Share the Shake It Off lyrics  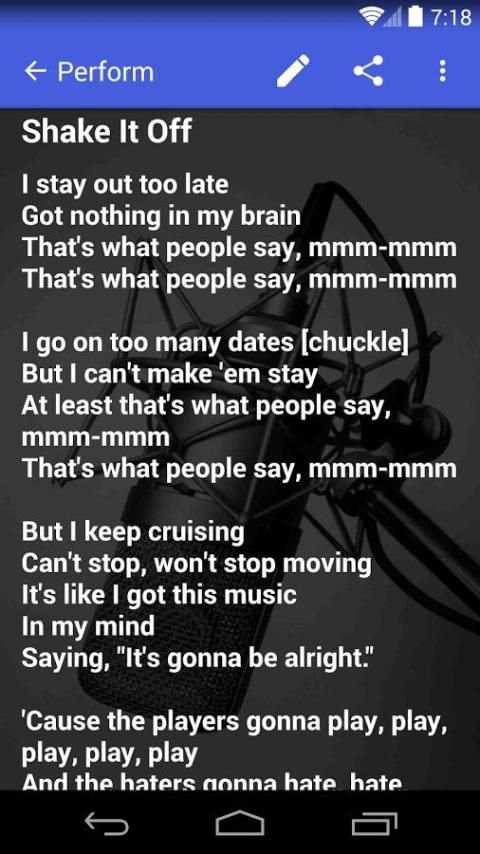click(x=368, y=71)
